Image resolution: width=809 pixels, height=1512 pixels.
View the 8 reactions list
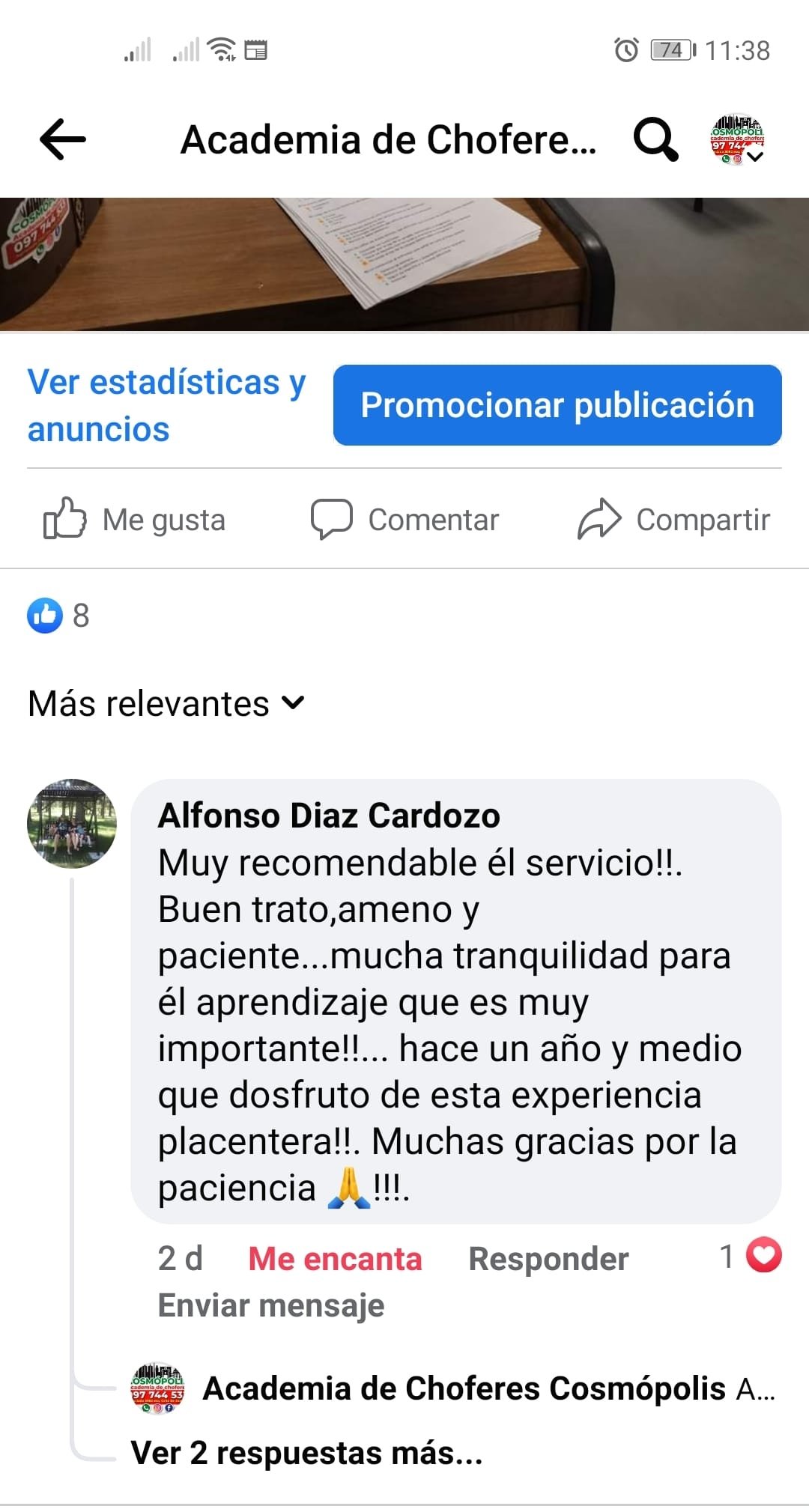click(x=58, y=616)
